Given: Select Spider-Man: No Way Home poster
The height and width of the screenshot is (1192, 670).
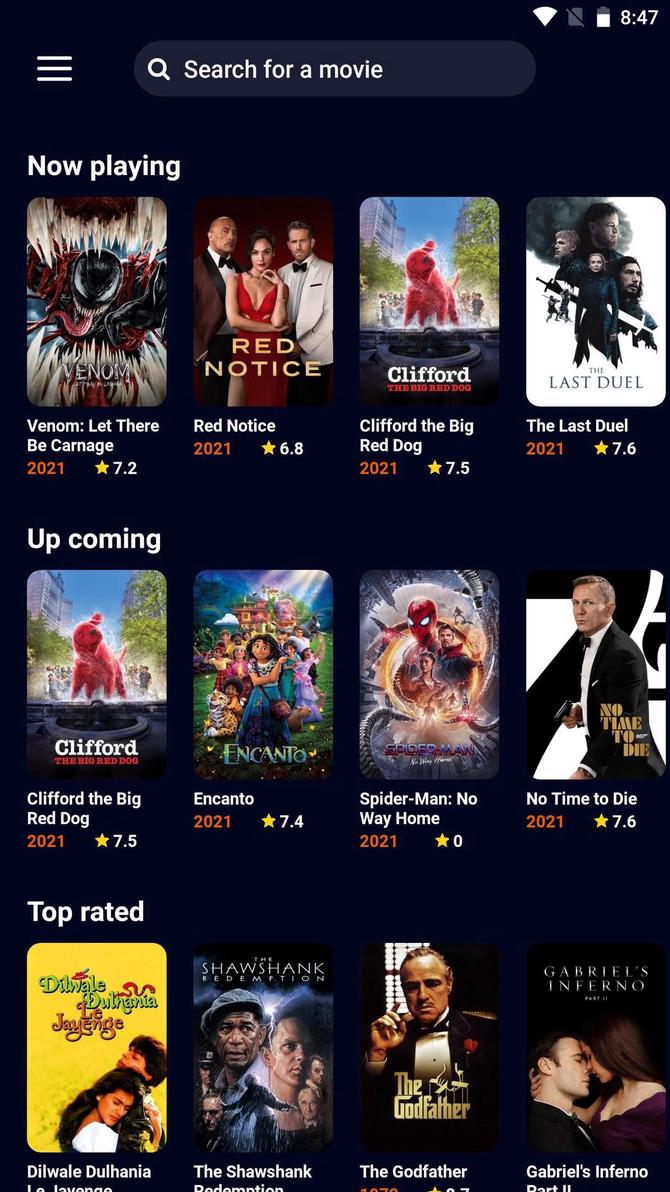Looking at the screenshot, I should [429, 674].
